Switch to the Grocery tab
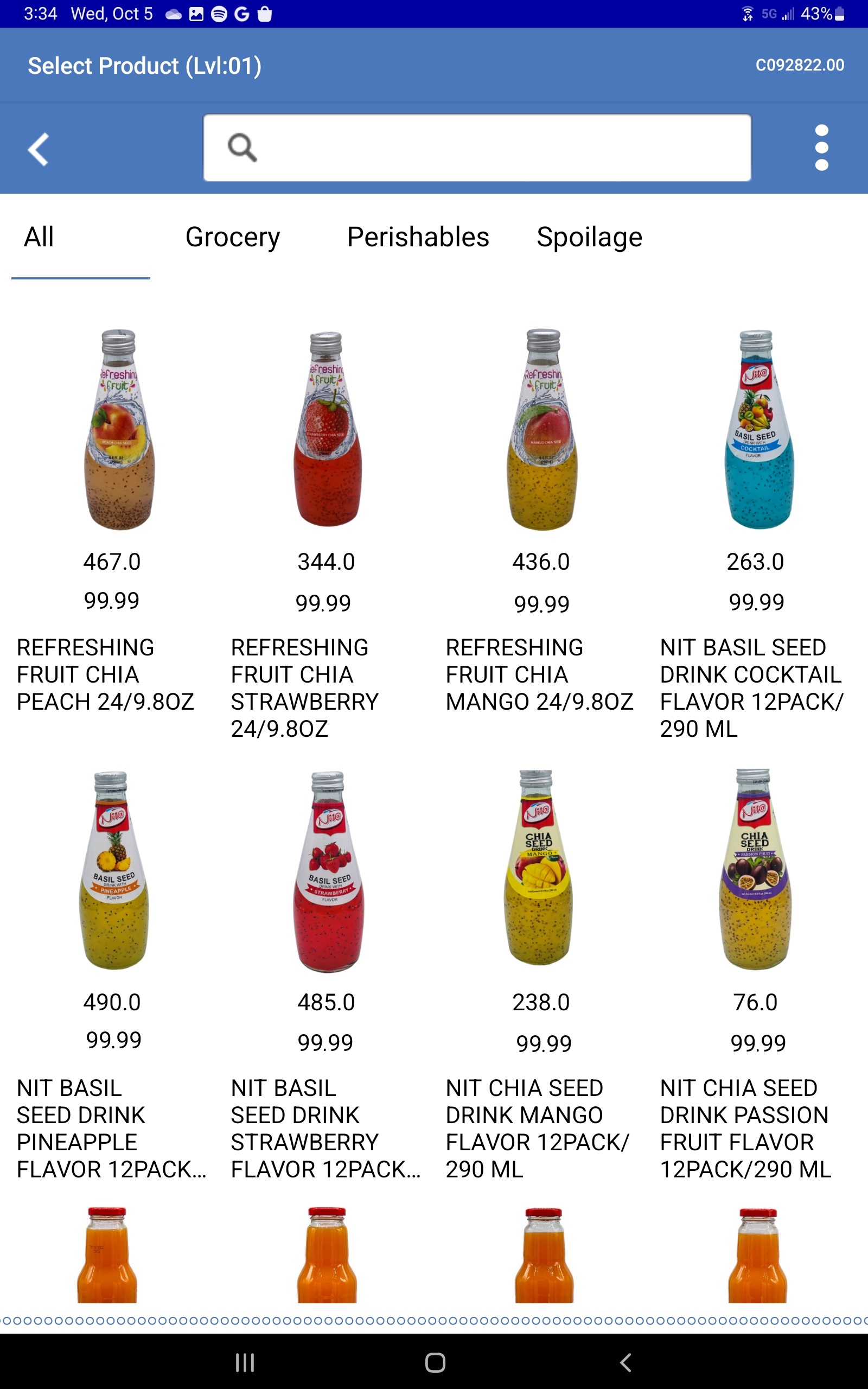 click(233, 237)
